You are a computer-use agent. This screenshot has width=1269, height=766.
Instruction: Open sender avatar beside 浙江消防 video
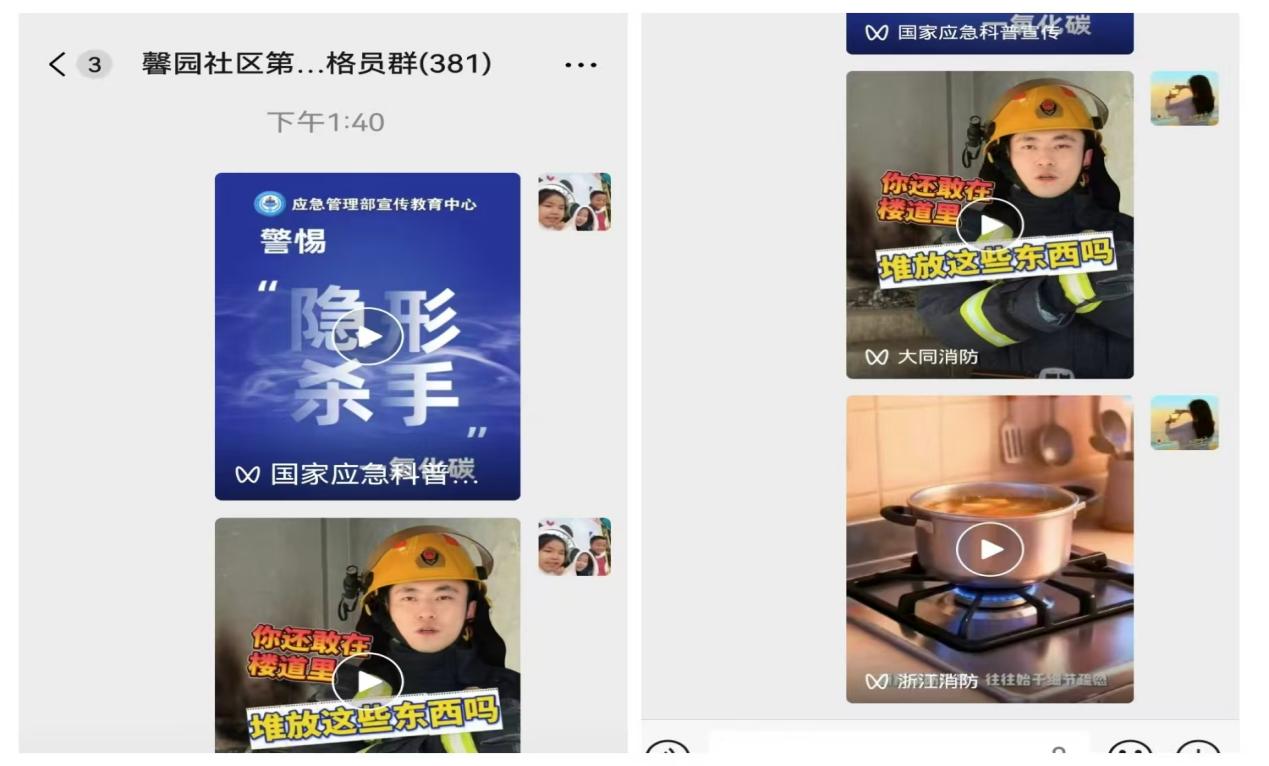1184,422
